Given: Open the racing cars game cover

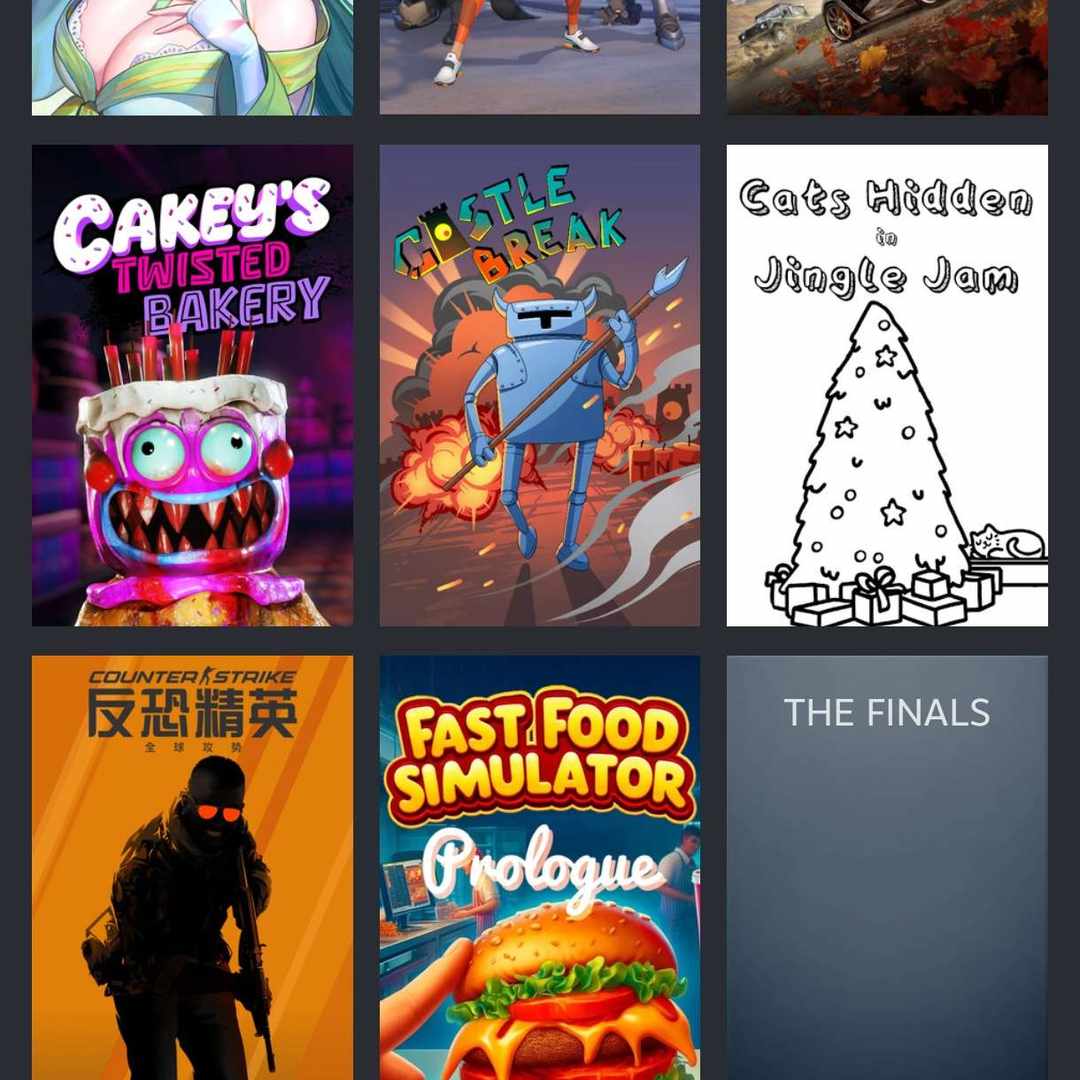Looking at the screenshot, I should [887, 57].
